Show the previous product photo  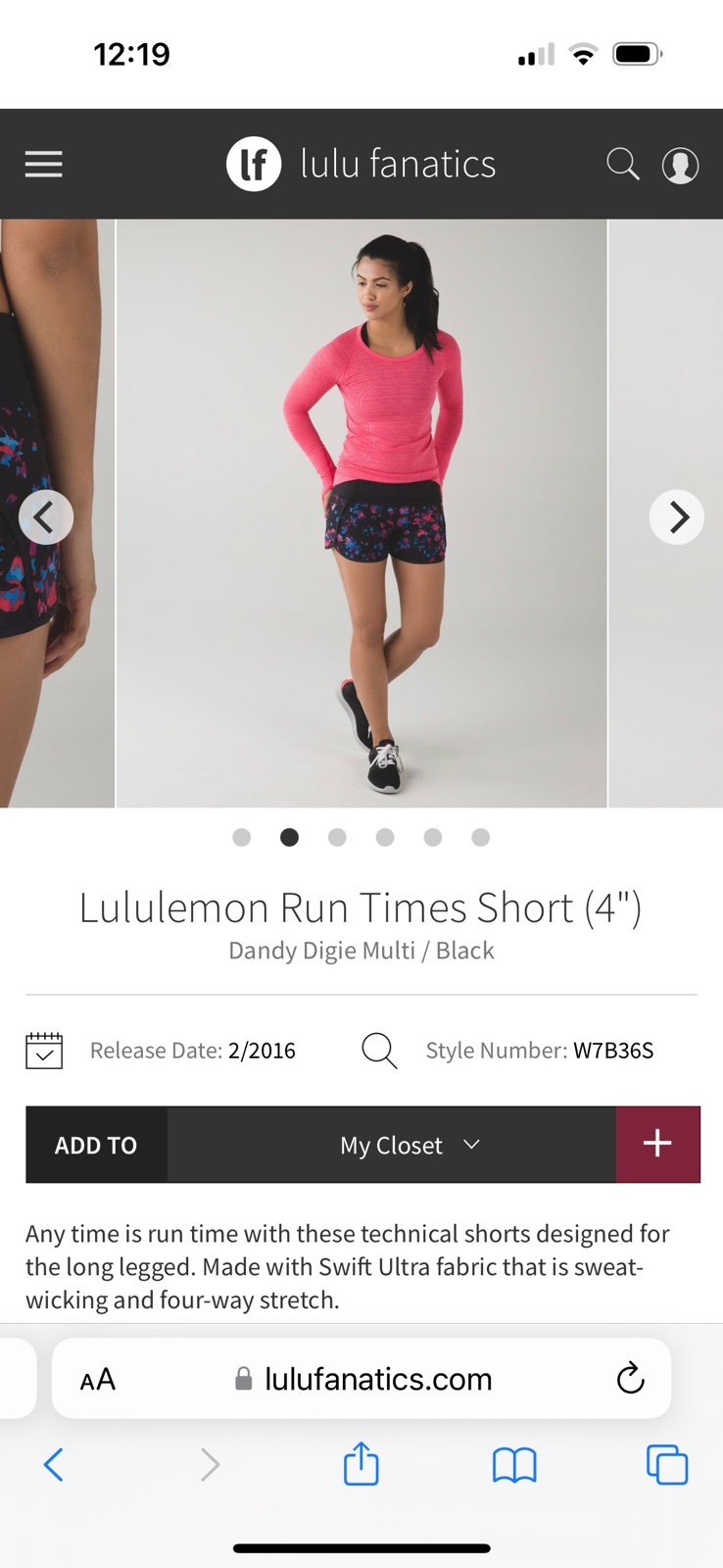(x=46, y=516)
